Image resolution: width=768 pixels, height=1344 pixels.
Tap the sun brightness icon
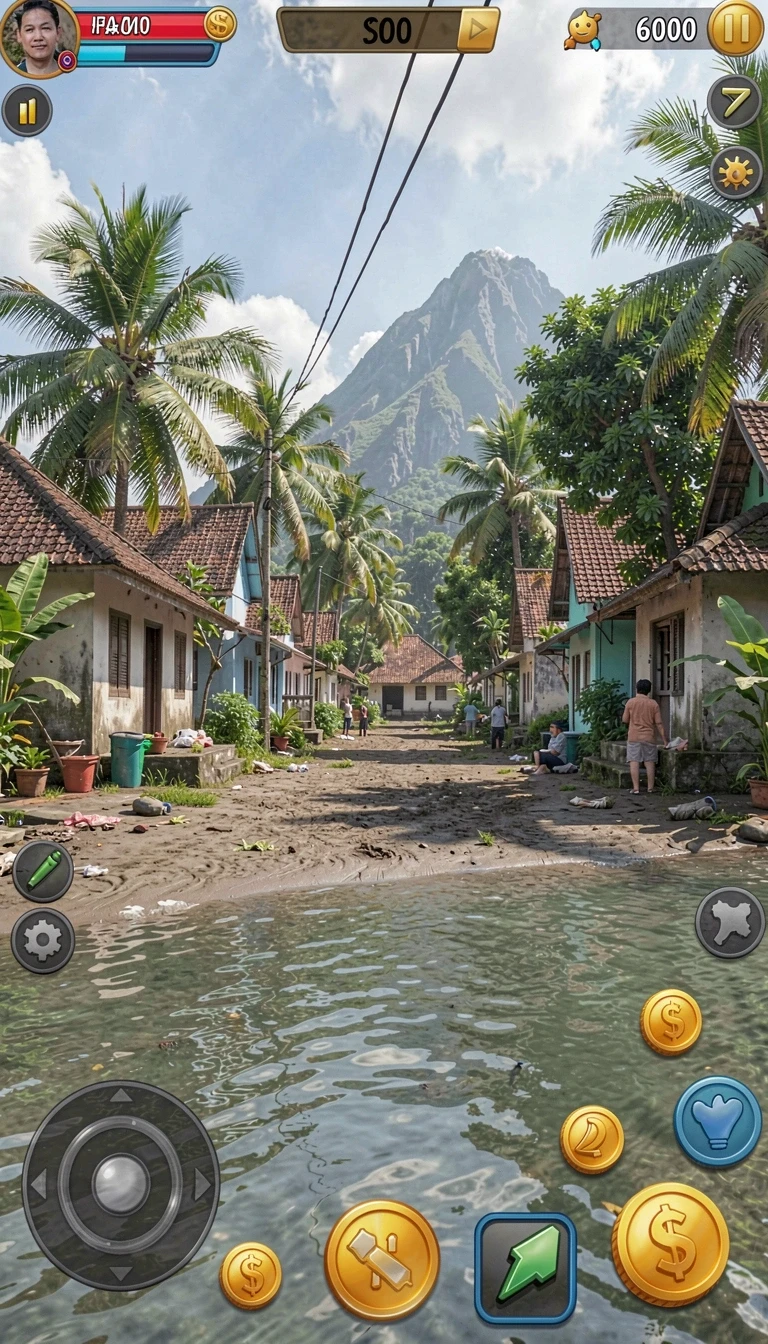(x=736, y=172)
